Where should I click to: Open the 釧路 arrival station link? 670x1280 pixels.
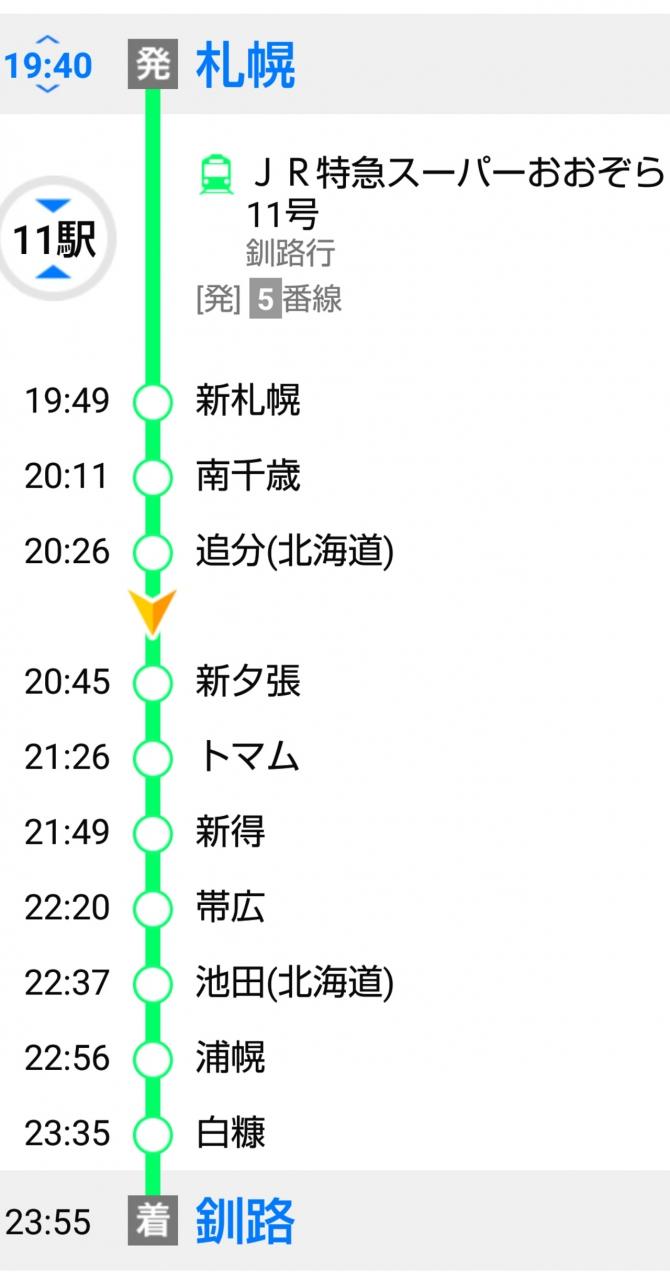245,1221
